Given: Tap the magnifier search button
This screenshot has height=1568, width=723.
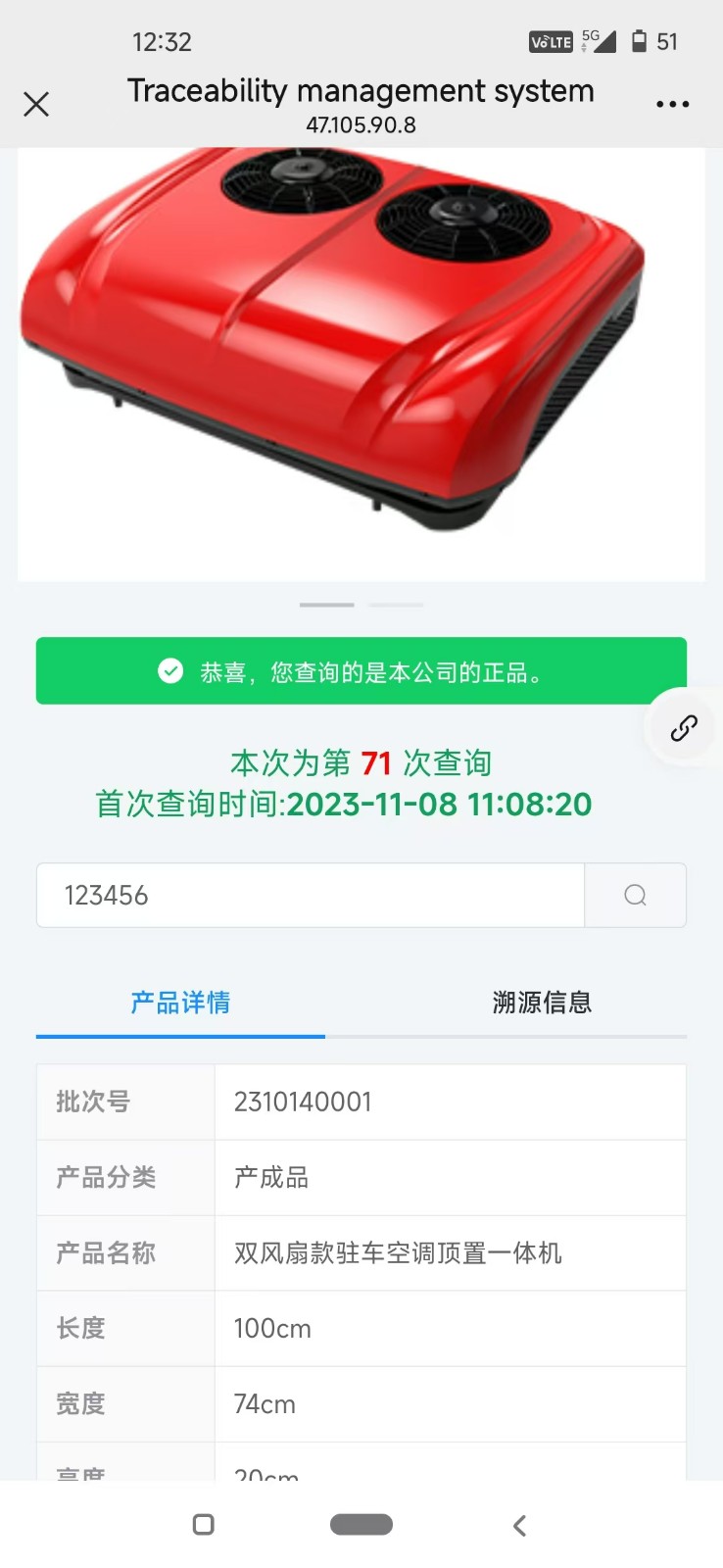Looking at the screenshot, I should click(635, 895).
